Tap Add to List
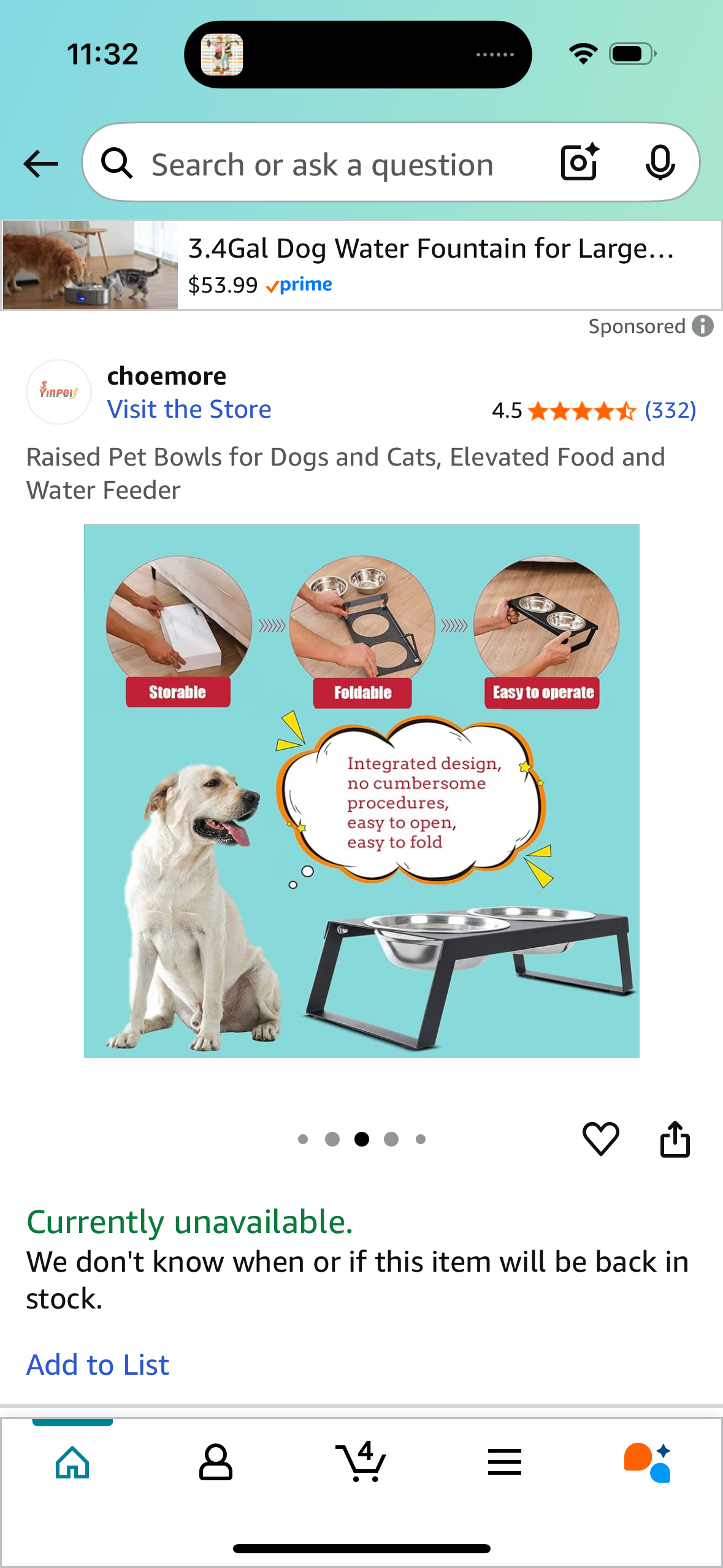The image size is (723, 1568). coord(98,1365)
